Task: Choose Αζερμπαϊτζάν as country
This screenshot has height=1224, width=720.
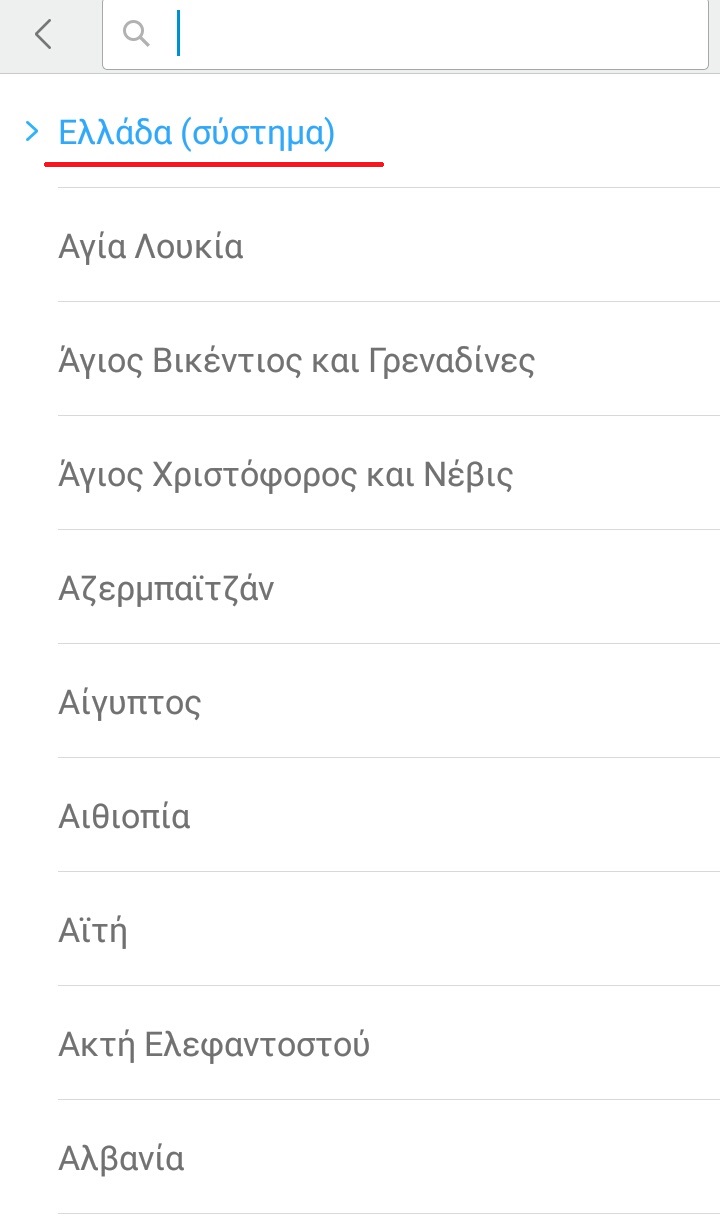Action: coord(166,588)
